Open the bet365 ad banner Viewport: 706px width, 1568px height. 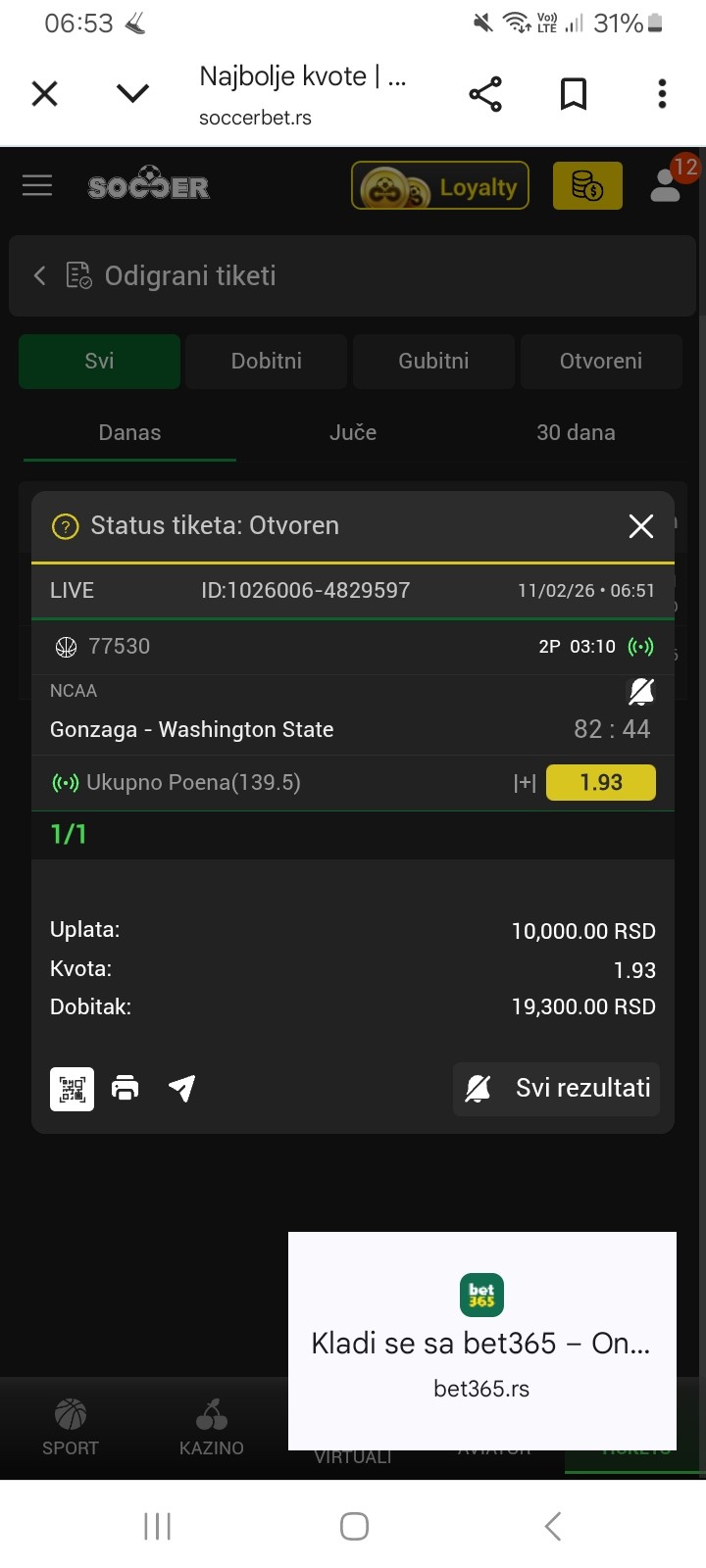tap(481, 1340)
